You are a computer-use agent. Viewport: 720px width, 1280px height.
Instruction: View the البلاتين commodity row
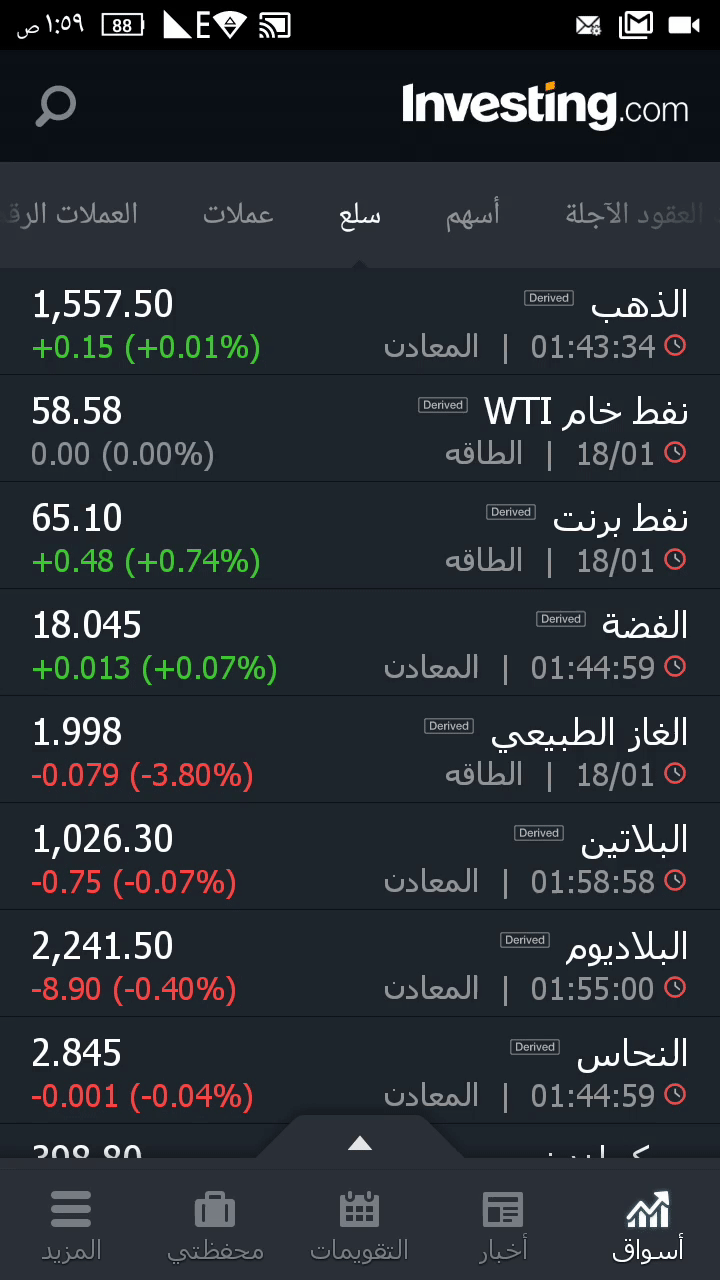pos(360,857)
